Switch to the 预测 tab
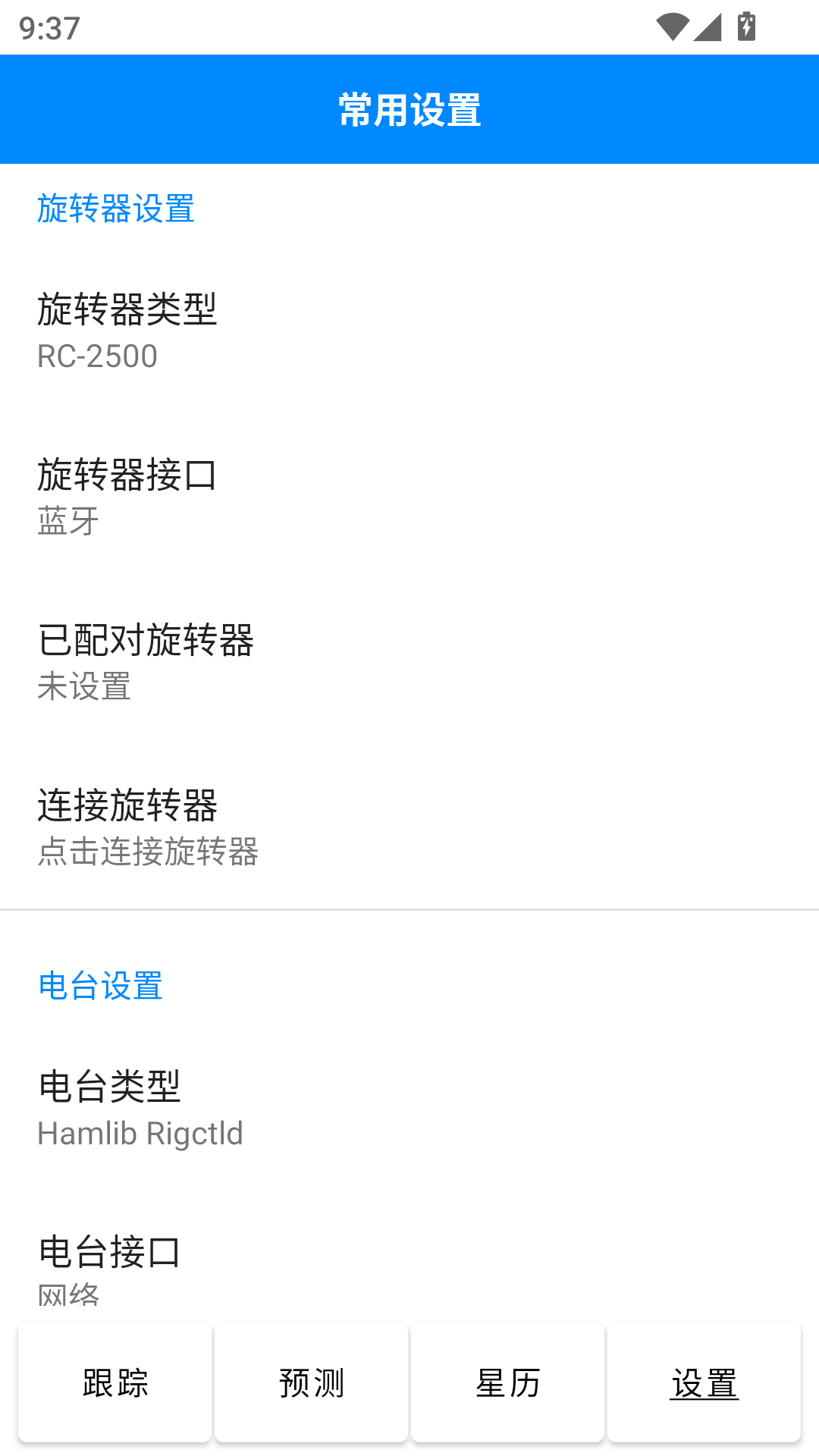The width and height of the screenshot is (819, 1456). click(312, 1382)
